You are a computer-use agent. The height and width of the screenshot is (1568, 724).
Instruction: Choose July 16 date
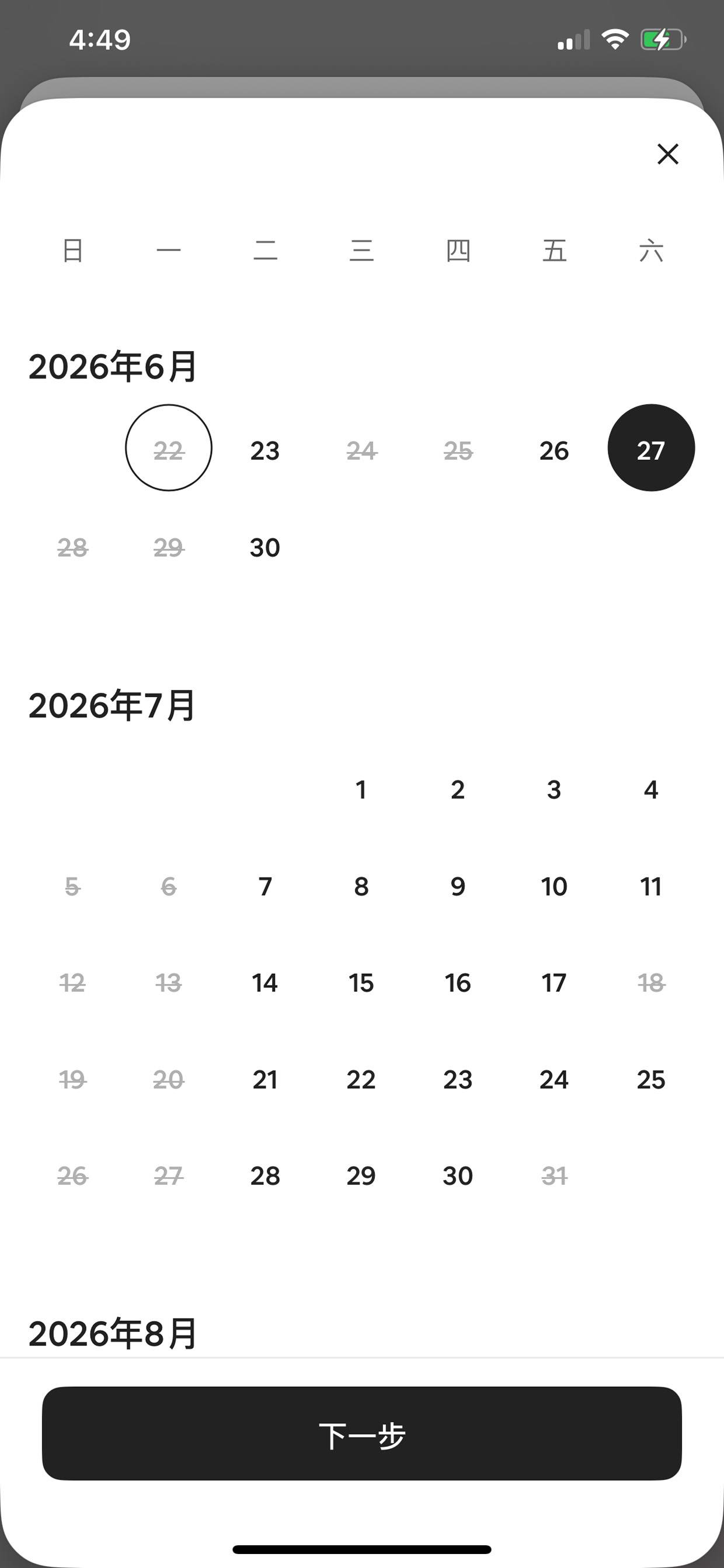point(458,983)
